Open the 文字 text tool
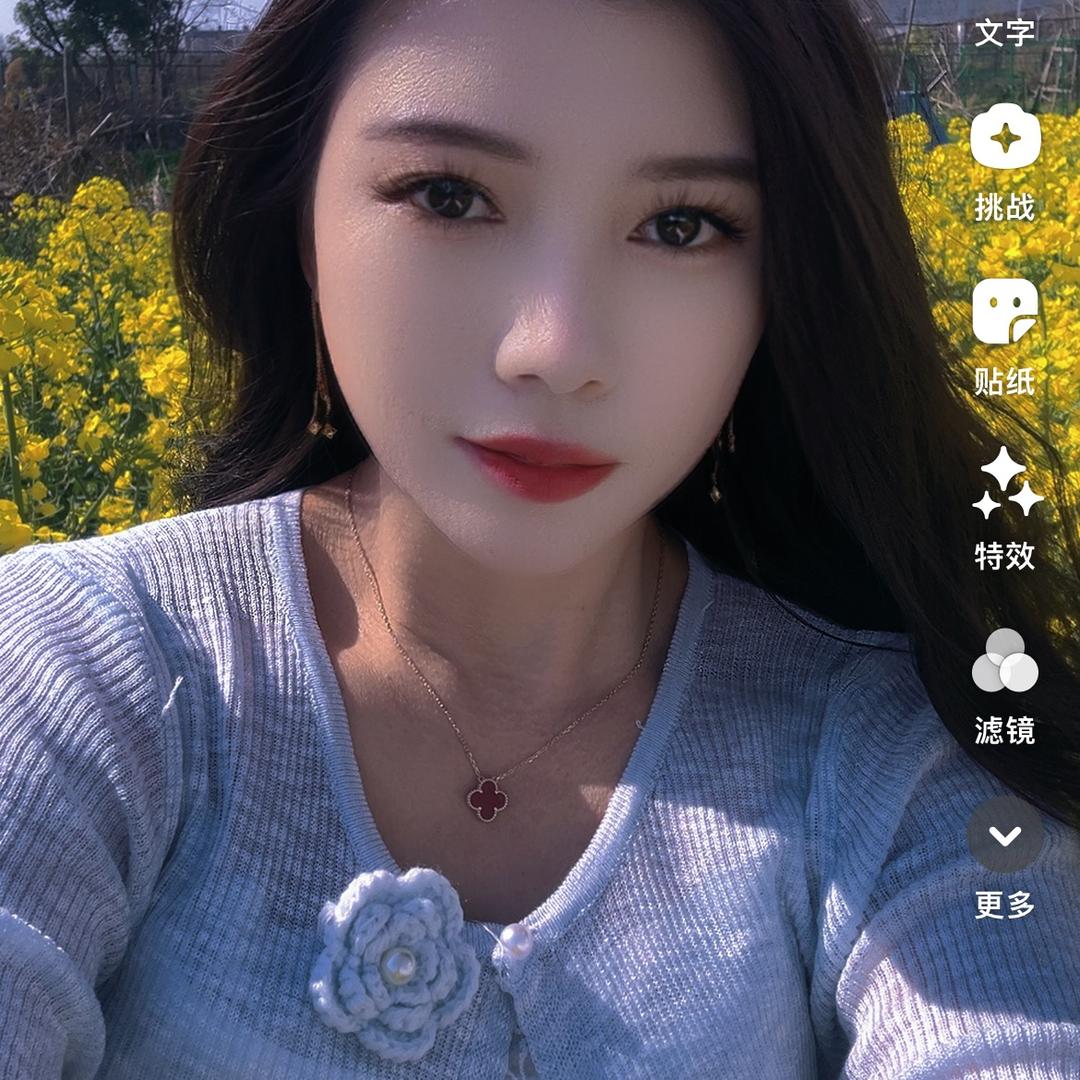 click(1005, 32)
